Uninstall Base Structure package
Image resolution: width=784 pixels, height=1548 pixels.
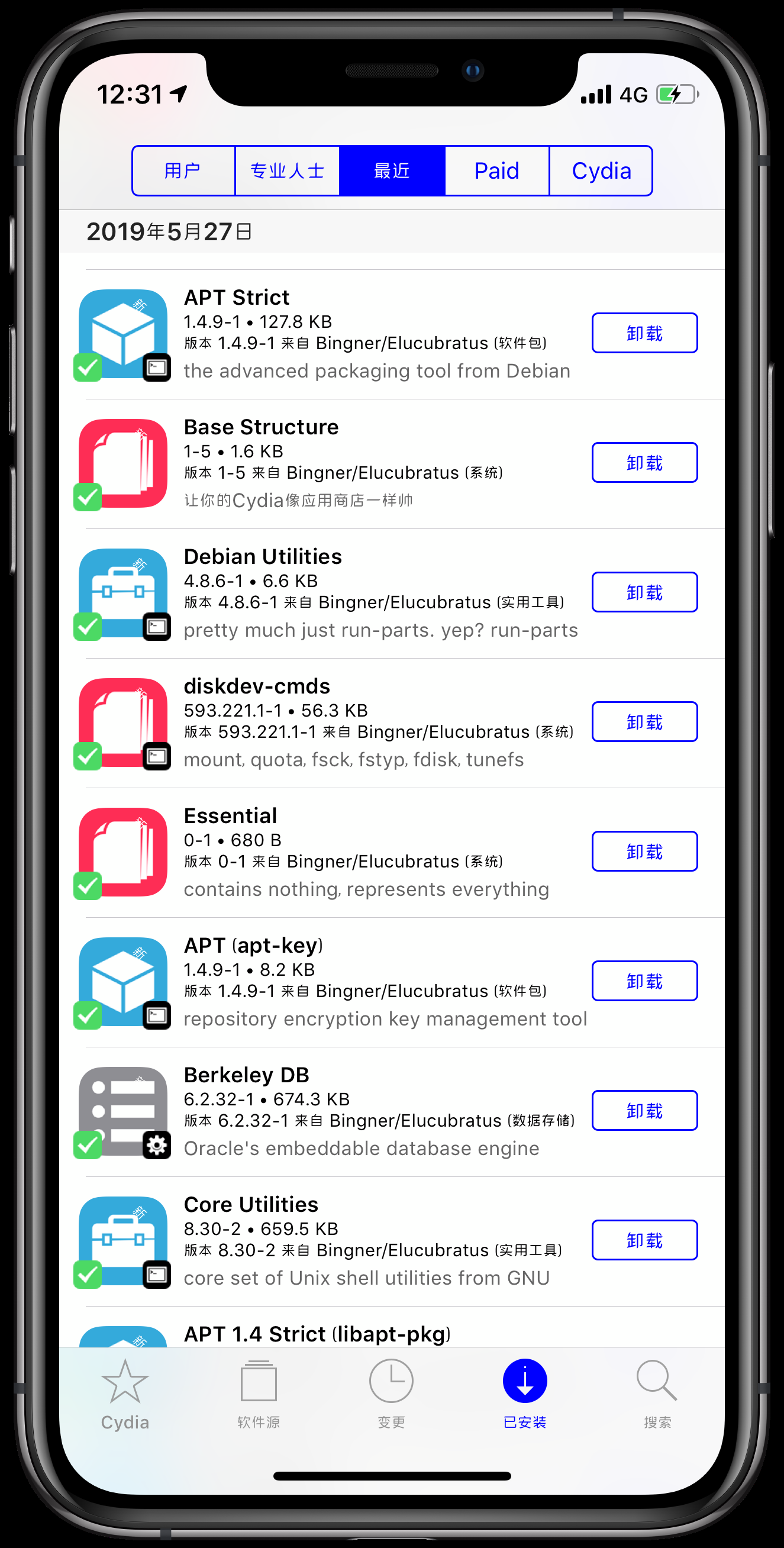click(x=644, y=463)
